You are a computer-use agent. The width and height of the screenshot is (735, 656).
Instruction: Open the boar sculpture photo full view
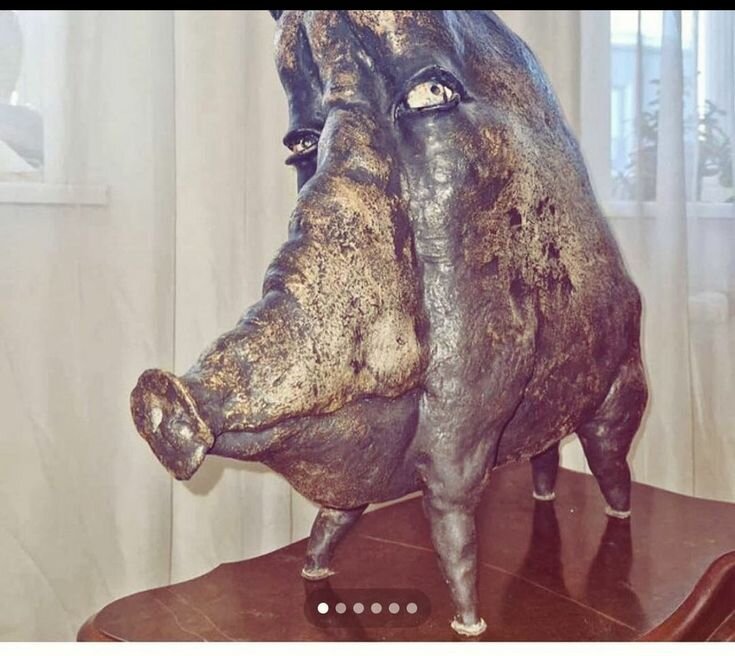pyautogui.click(x=400, y=300)
